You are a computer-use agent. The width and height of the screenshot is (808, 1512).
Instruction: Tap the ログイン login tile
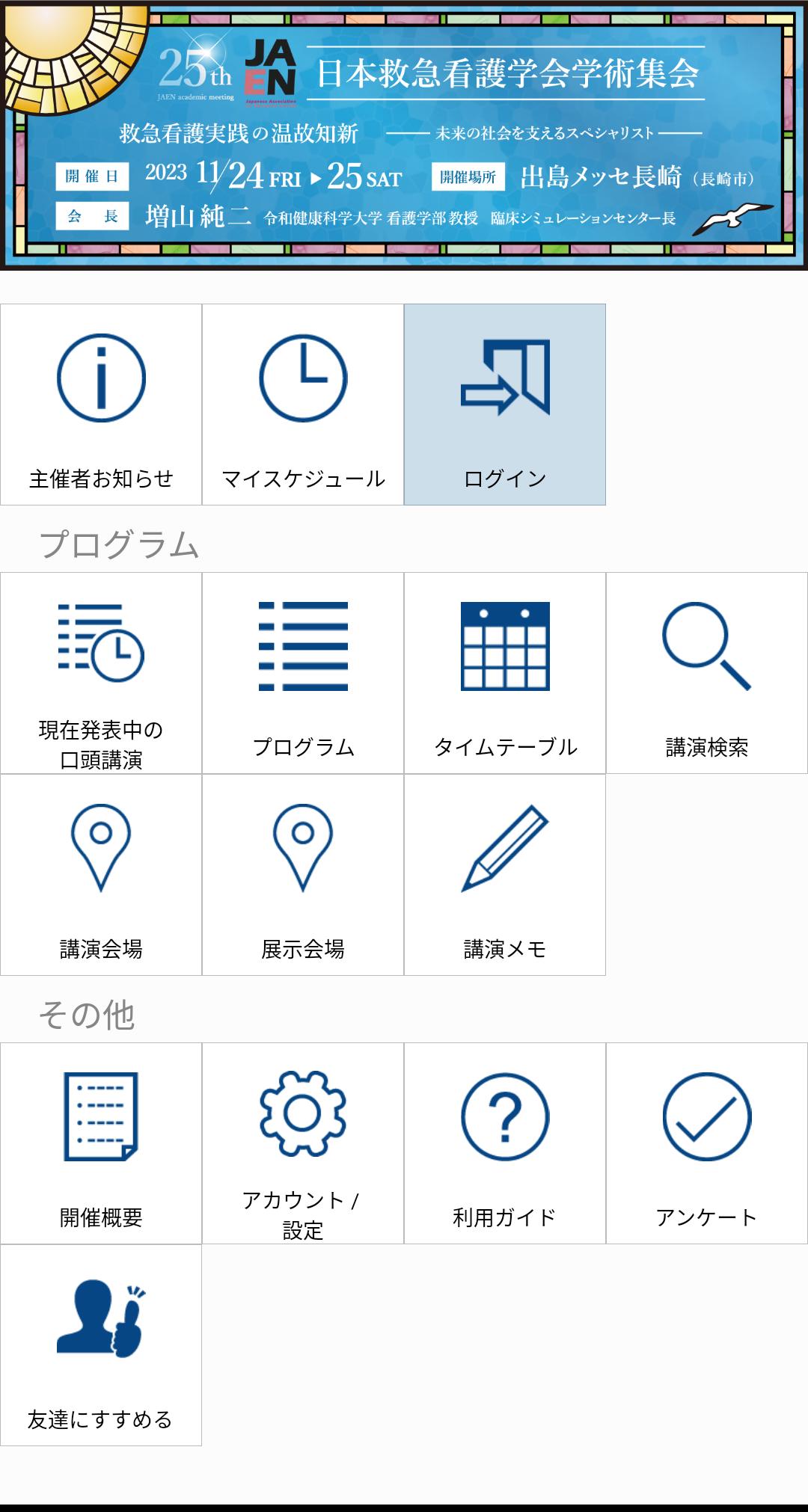pyautogui.click(x=505, y=405)
